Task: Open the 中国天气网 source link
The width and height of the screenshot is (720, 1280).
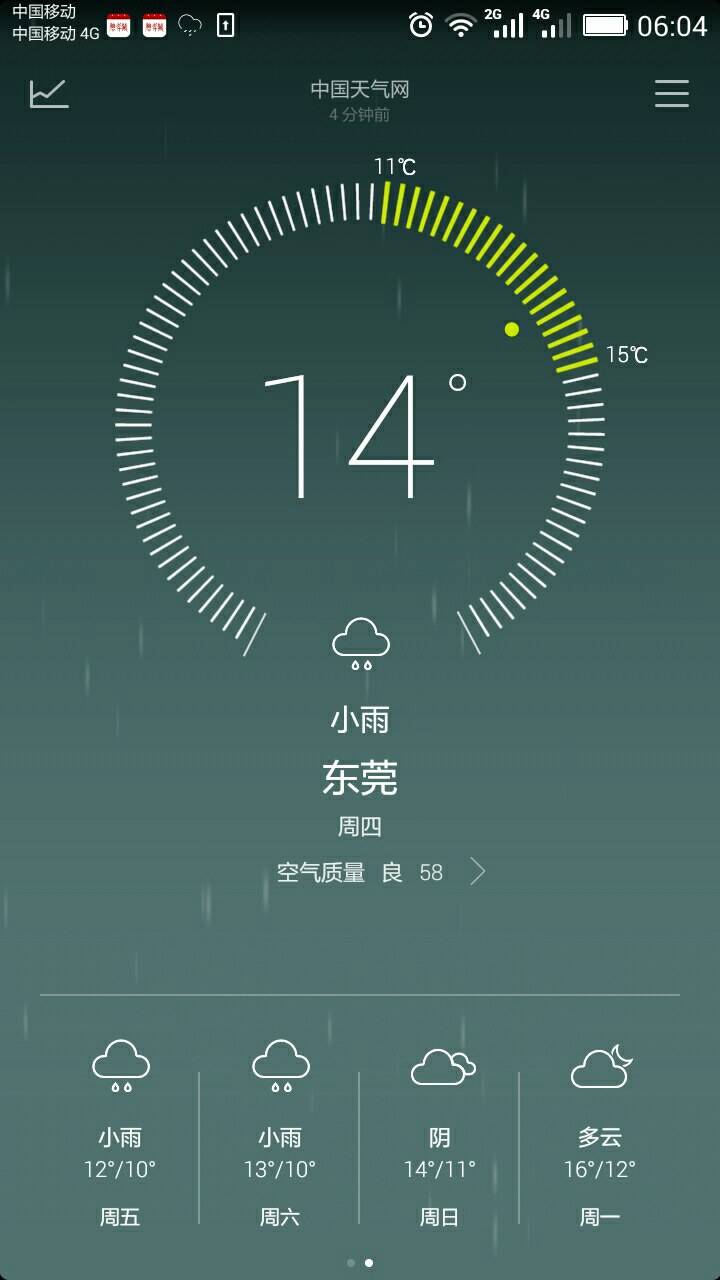Action: [360, 90]
